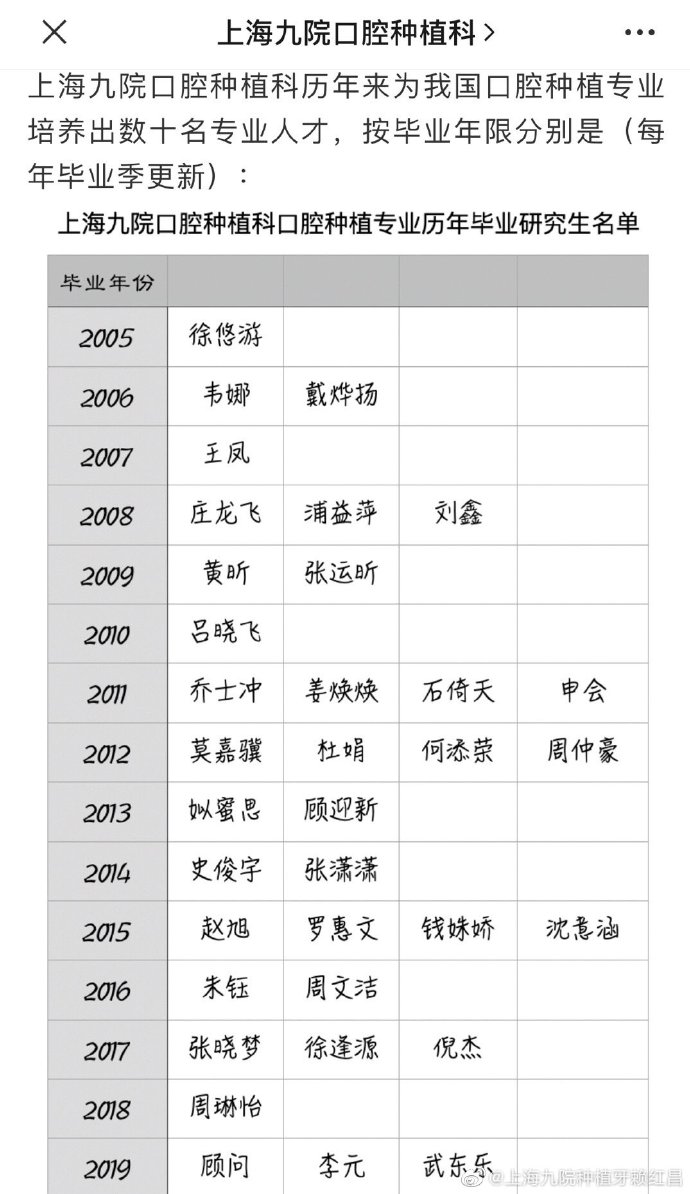
Task: Open the 上海九院口腔种植科 account page
Action: point(356,33)
